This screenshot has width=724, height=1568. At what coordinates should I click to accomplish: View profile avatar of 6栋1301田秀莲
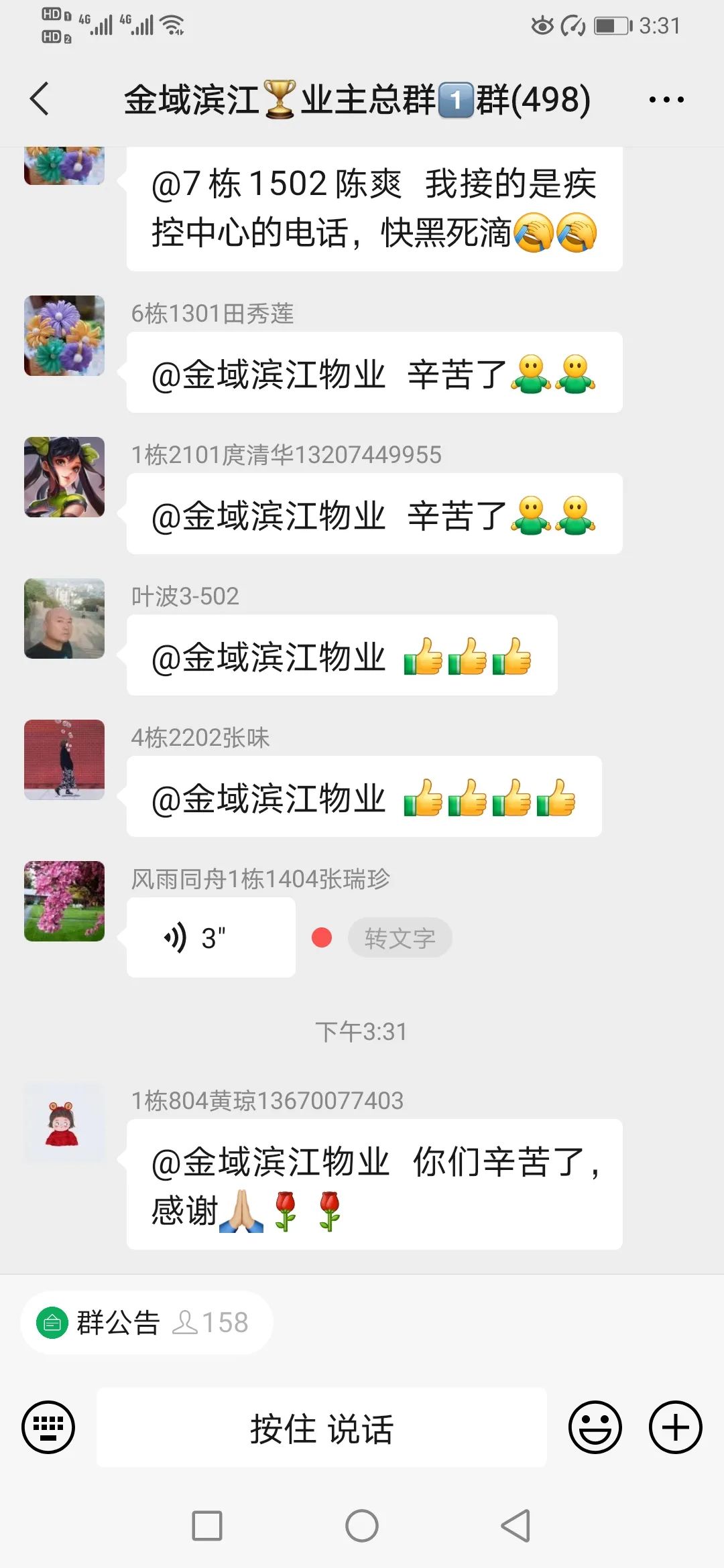point(64,336)
